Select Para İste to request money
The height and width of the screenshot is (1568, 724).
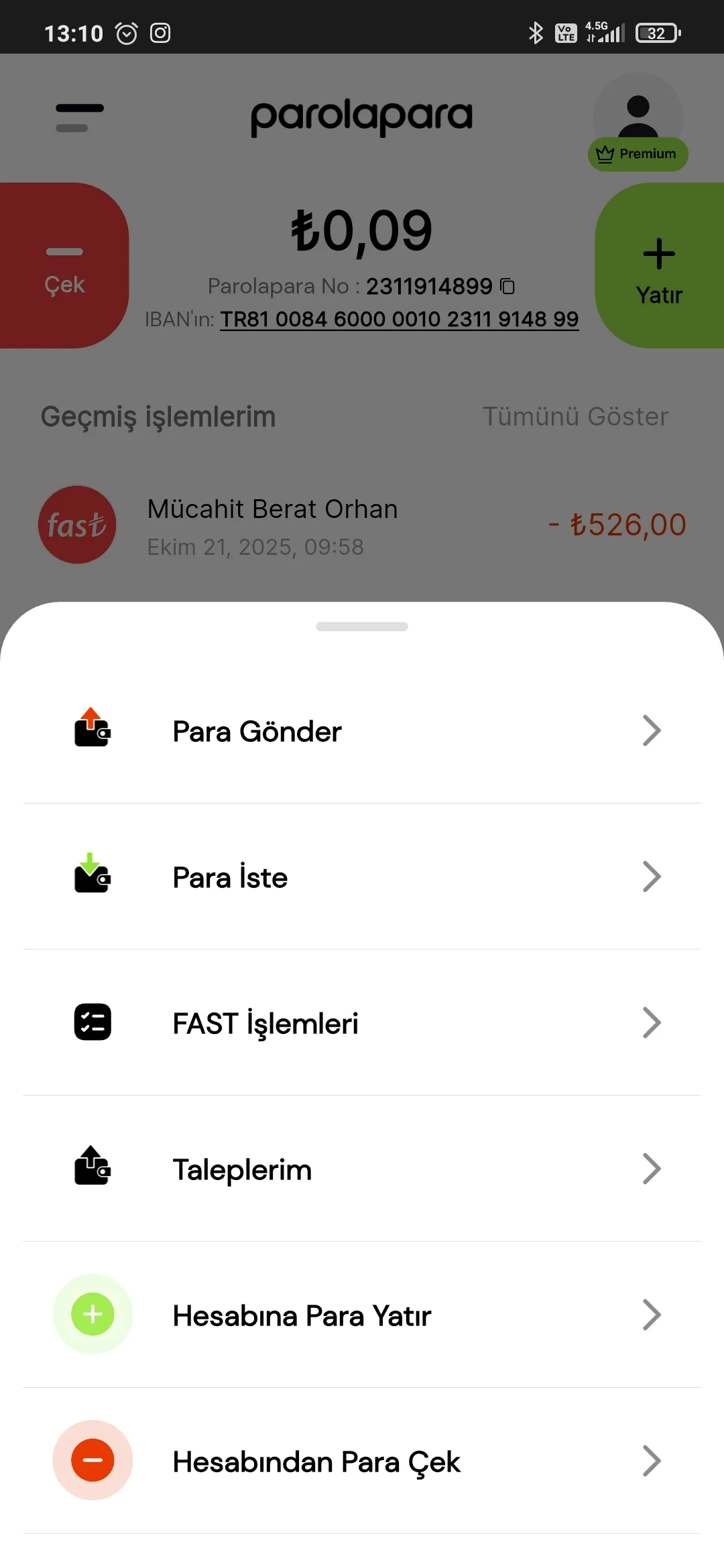362,877
